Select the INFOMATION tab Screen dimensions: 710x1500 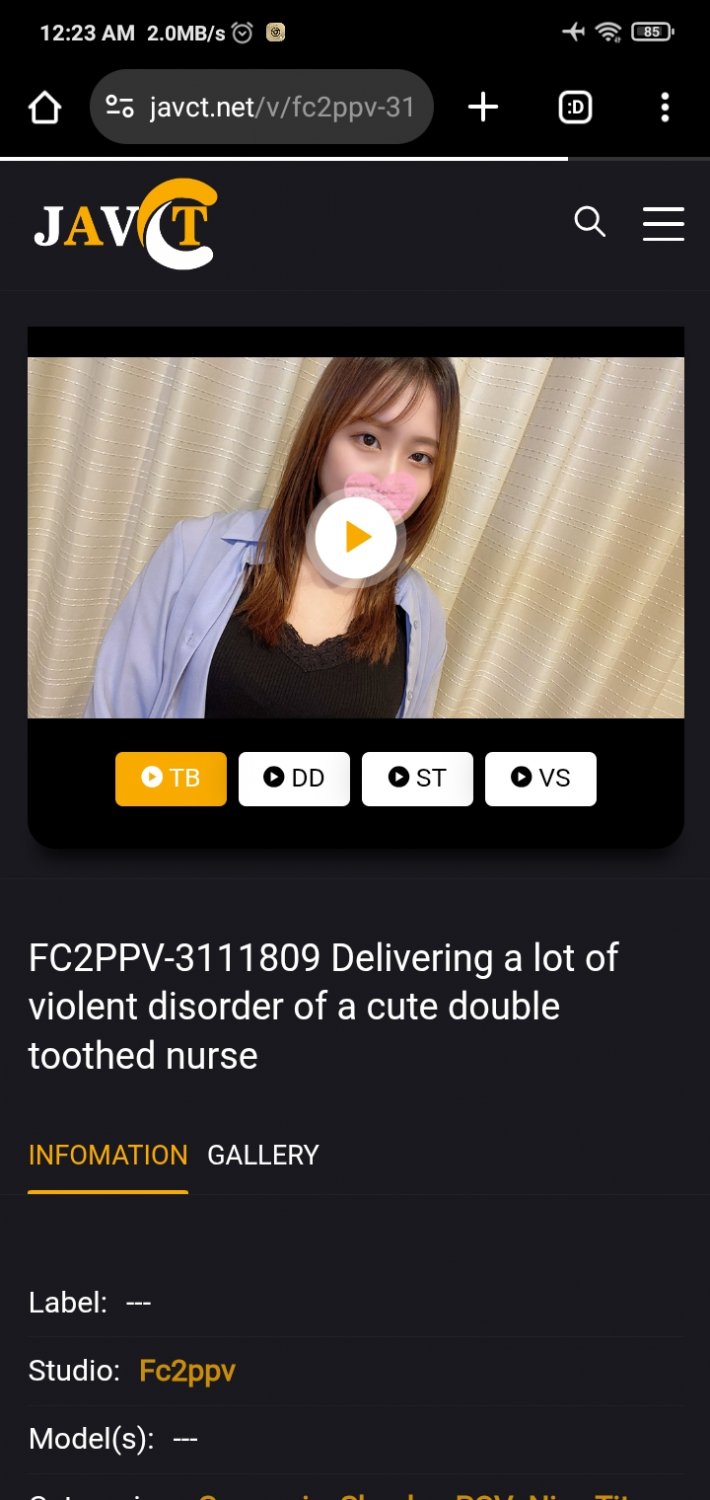coord(108,1155)
